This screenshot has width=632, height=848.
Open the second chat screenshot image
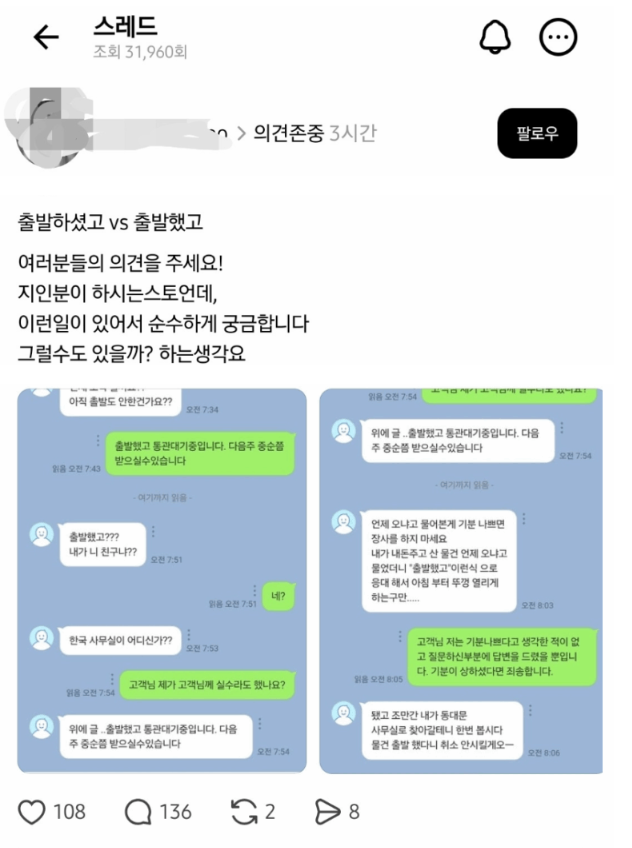pyautogui.click(x=461, y=580)
